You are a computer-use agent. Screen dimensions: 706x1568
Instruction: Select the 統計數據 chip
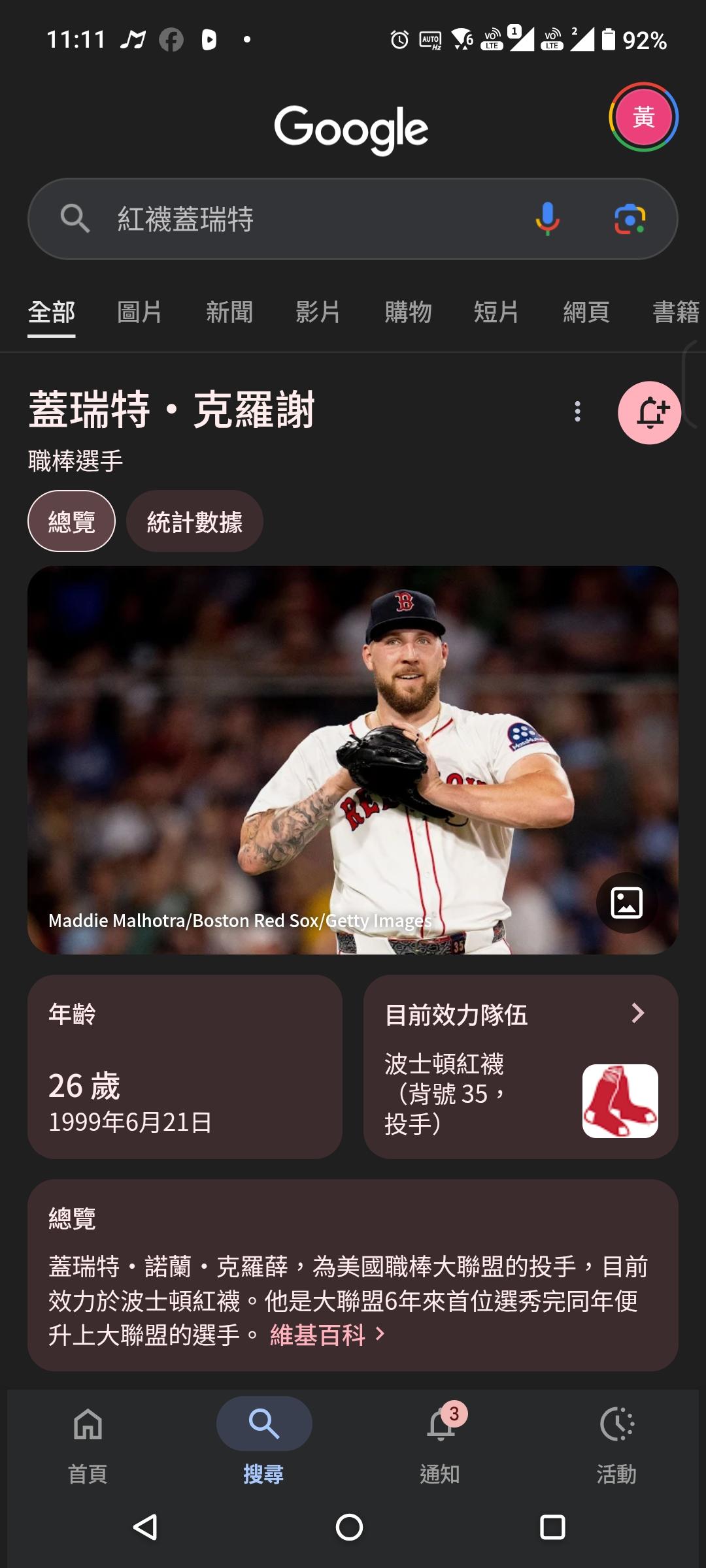click(195, 521)
